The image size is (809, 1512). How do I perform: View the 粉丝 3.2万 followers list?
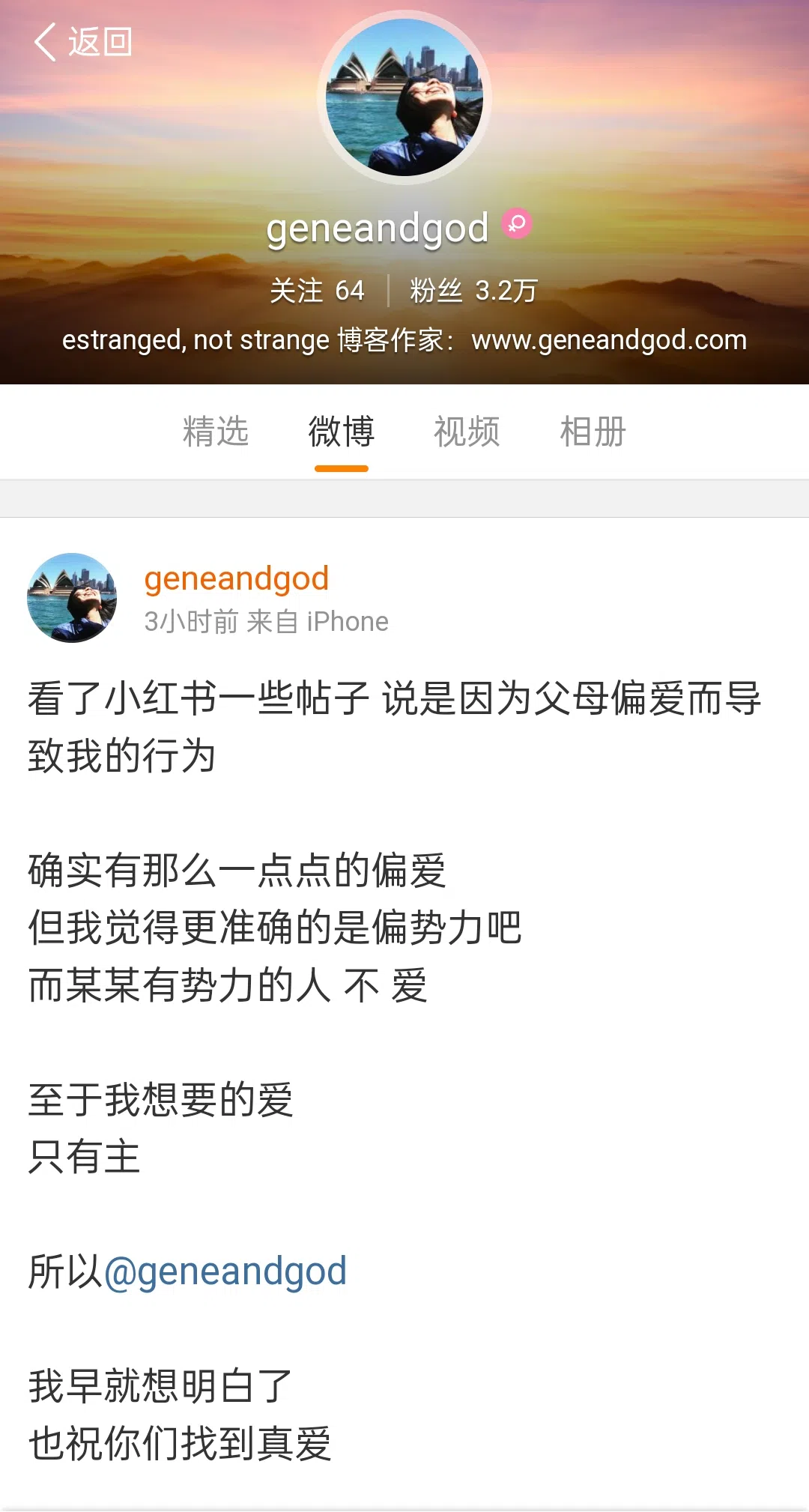pos(473,291)
